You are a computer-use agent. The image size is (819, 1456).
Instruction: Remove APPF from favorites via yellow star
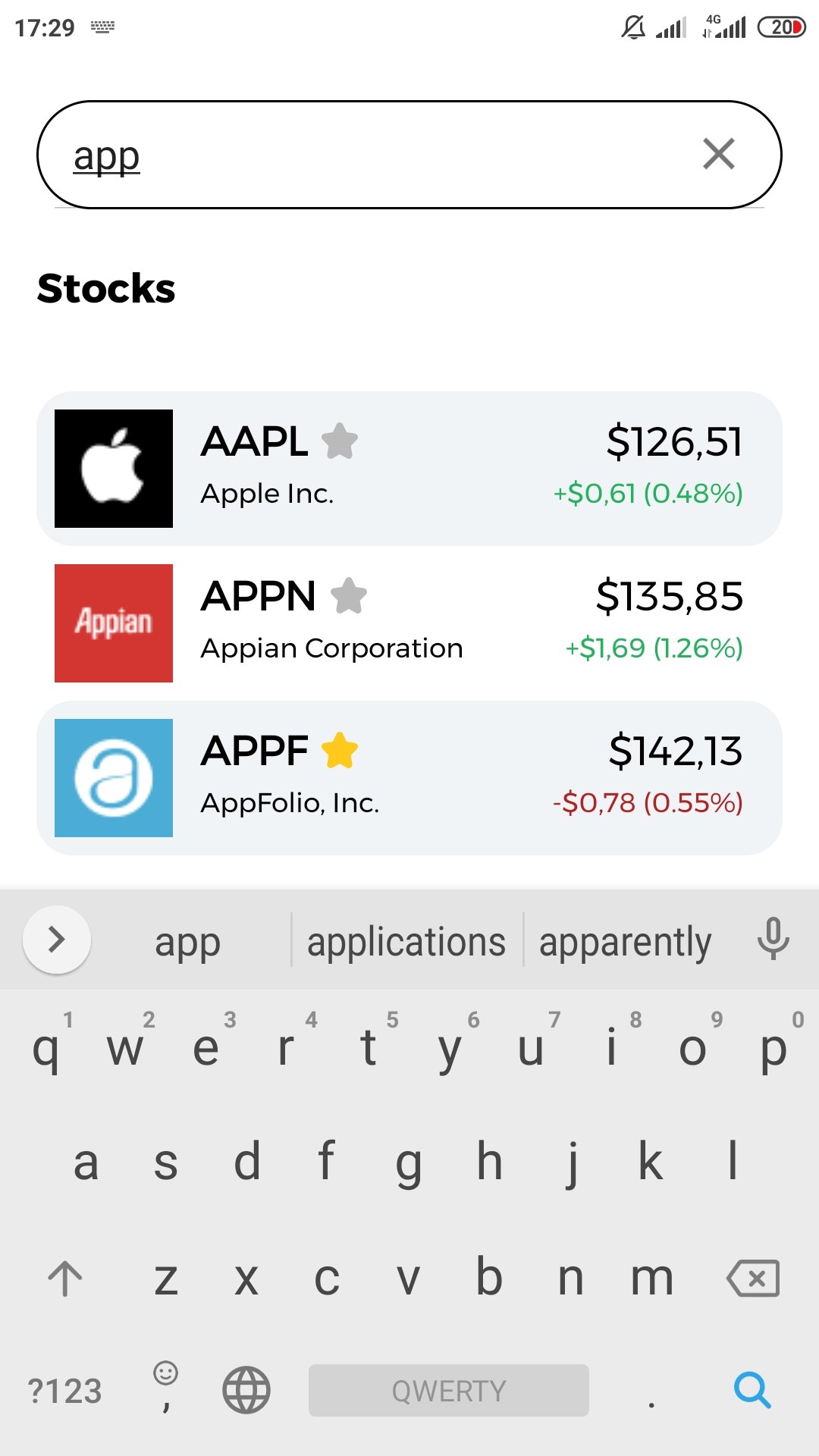point(340,751)
